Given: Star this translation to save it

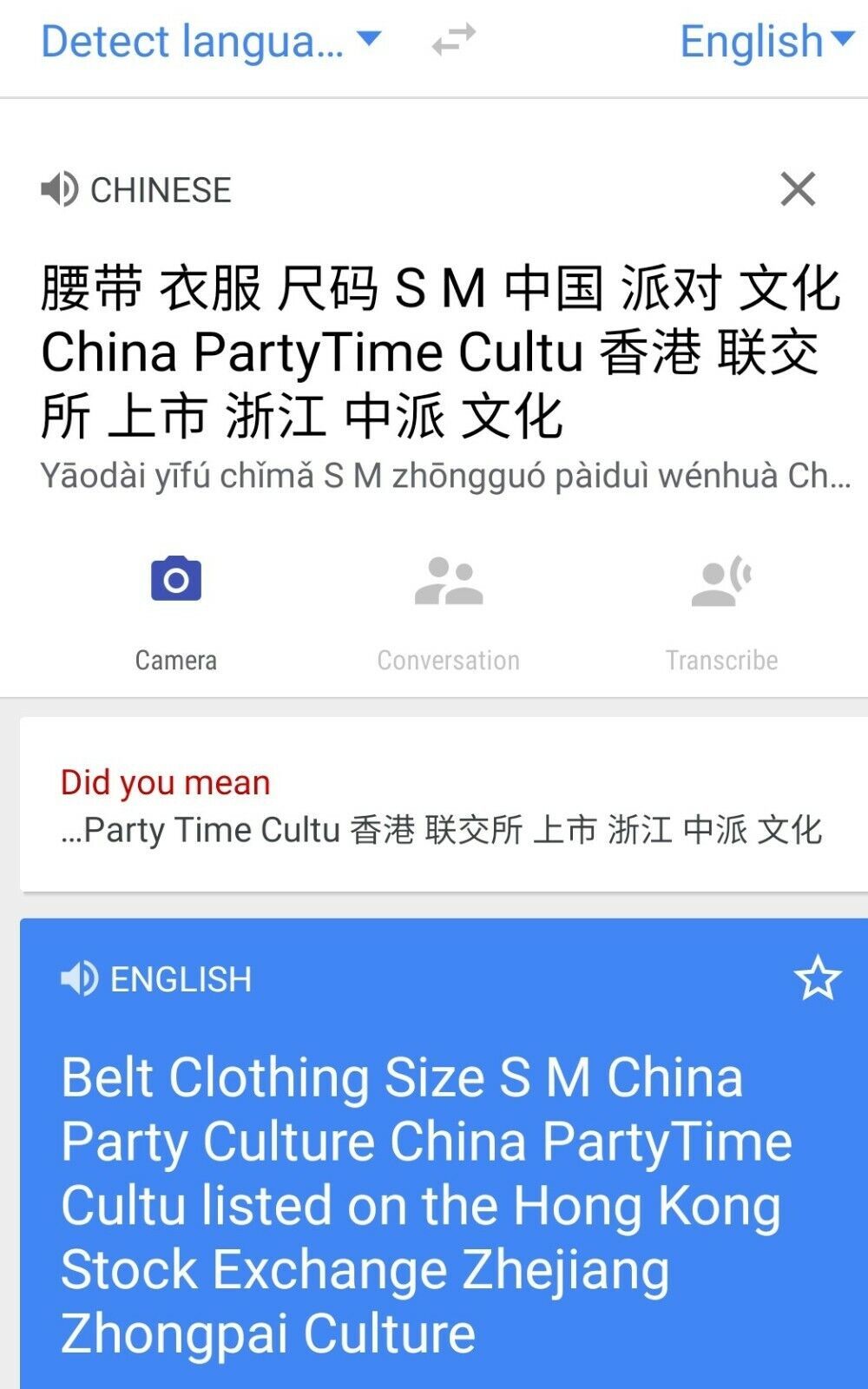Looking at the screenshot, I should coord(818,978).
